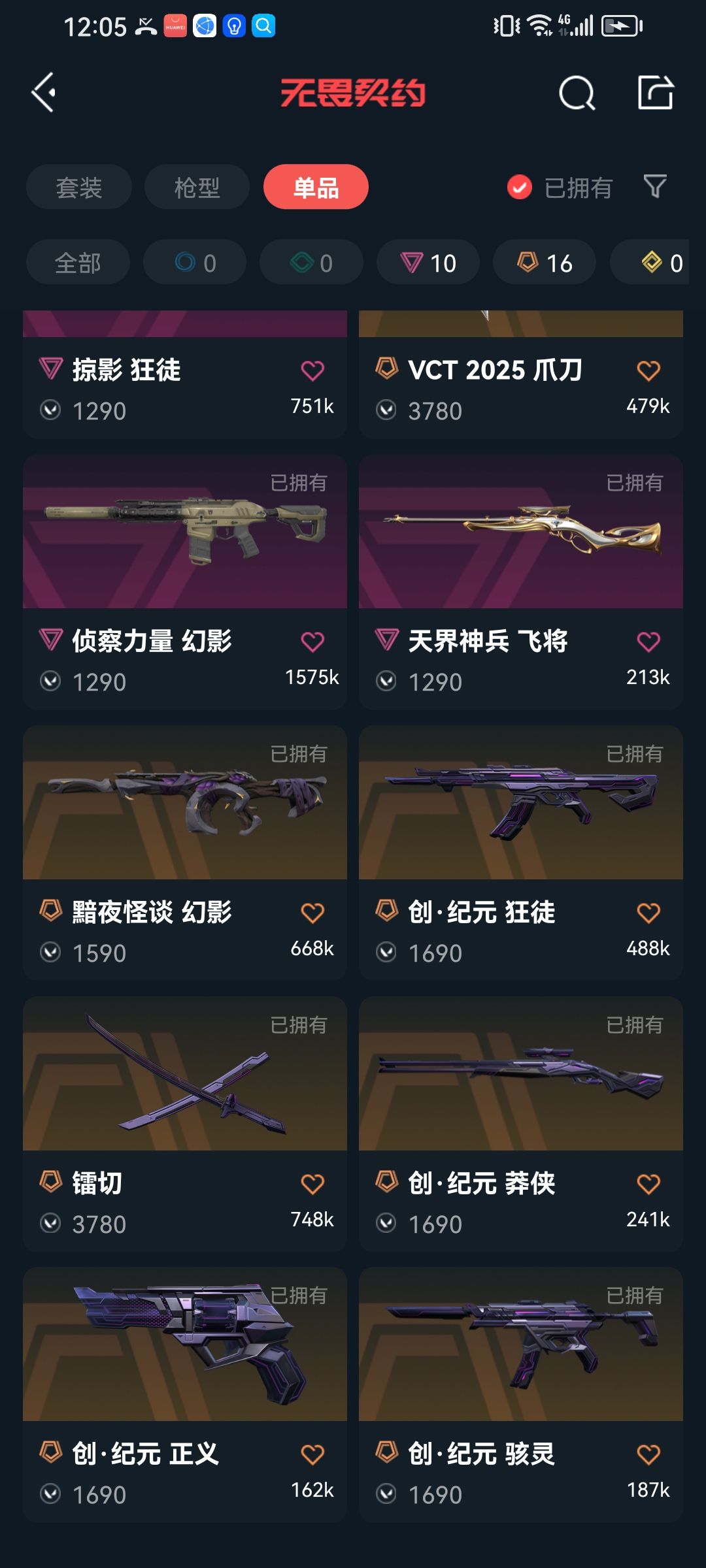Tap the share icon in the header
The width and height of the screenshot is (706, 1568).
(655, 93)
